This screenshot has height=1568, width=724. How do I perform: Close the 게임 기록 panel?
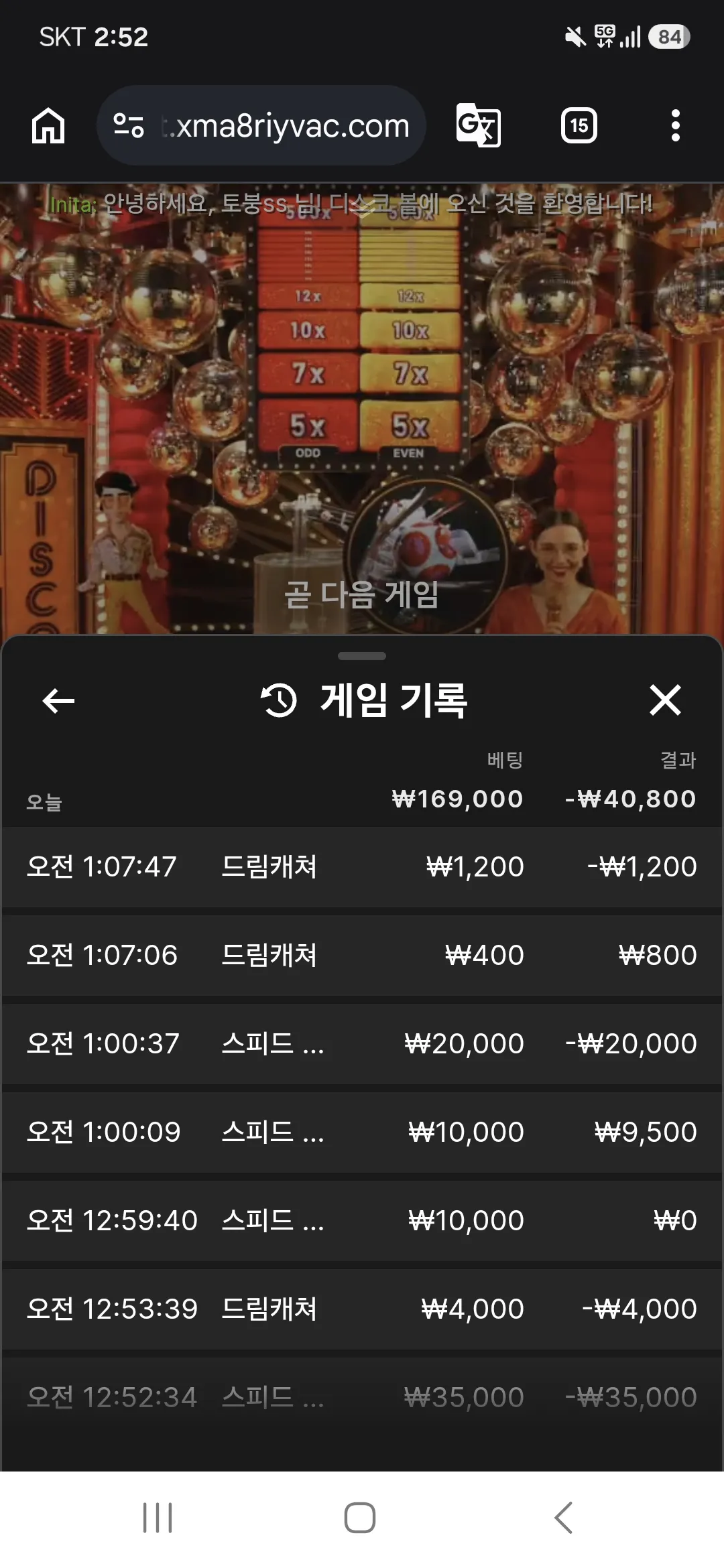coord(665,700)
